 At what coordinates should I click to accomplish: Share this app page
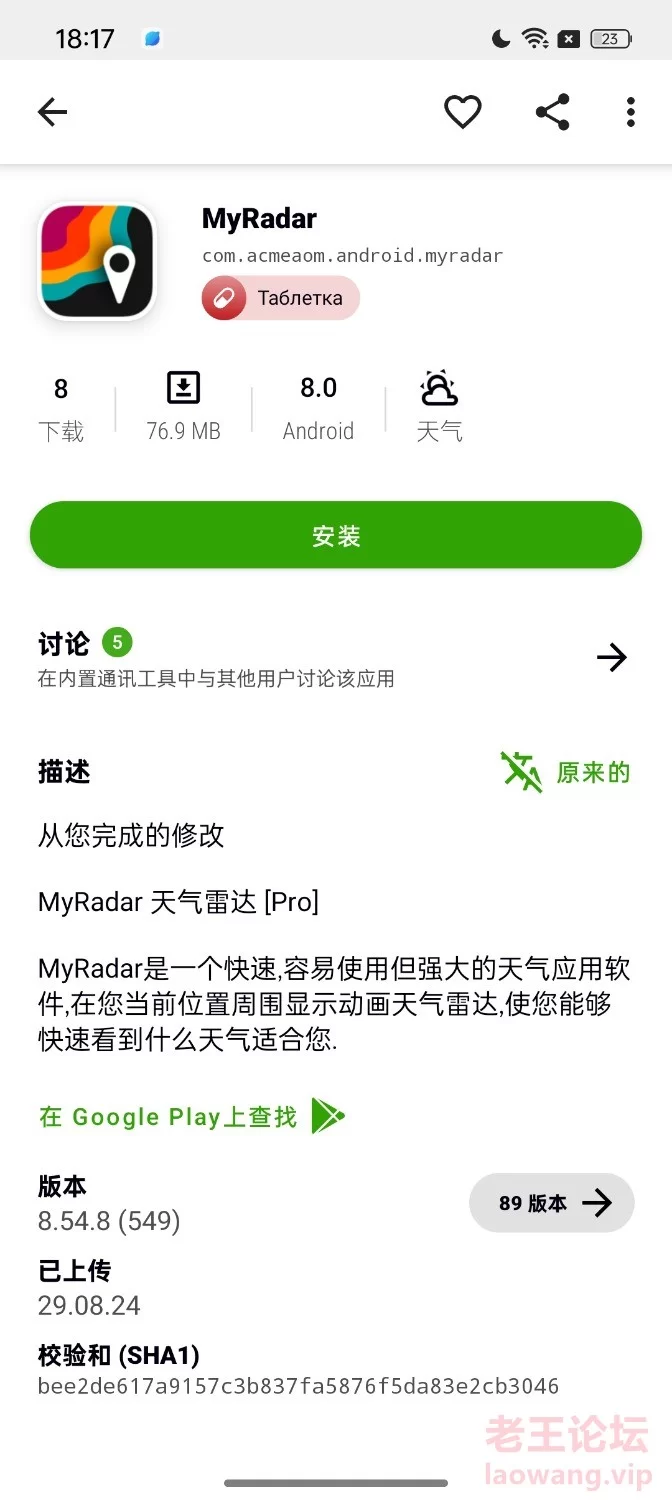pyautogui.click(x=552, y=112)
